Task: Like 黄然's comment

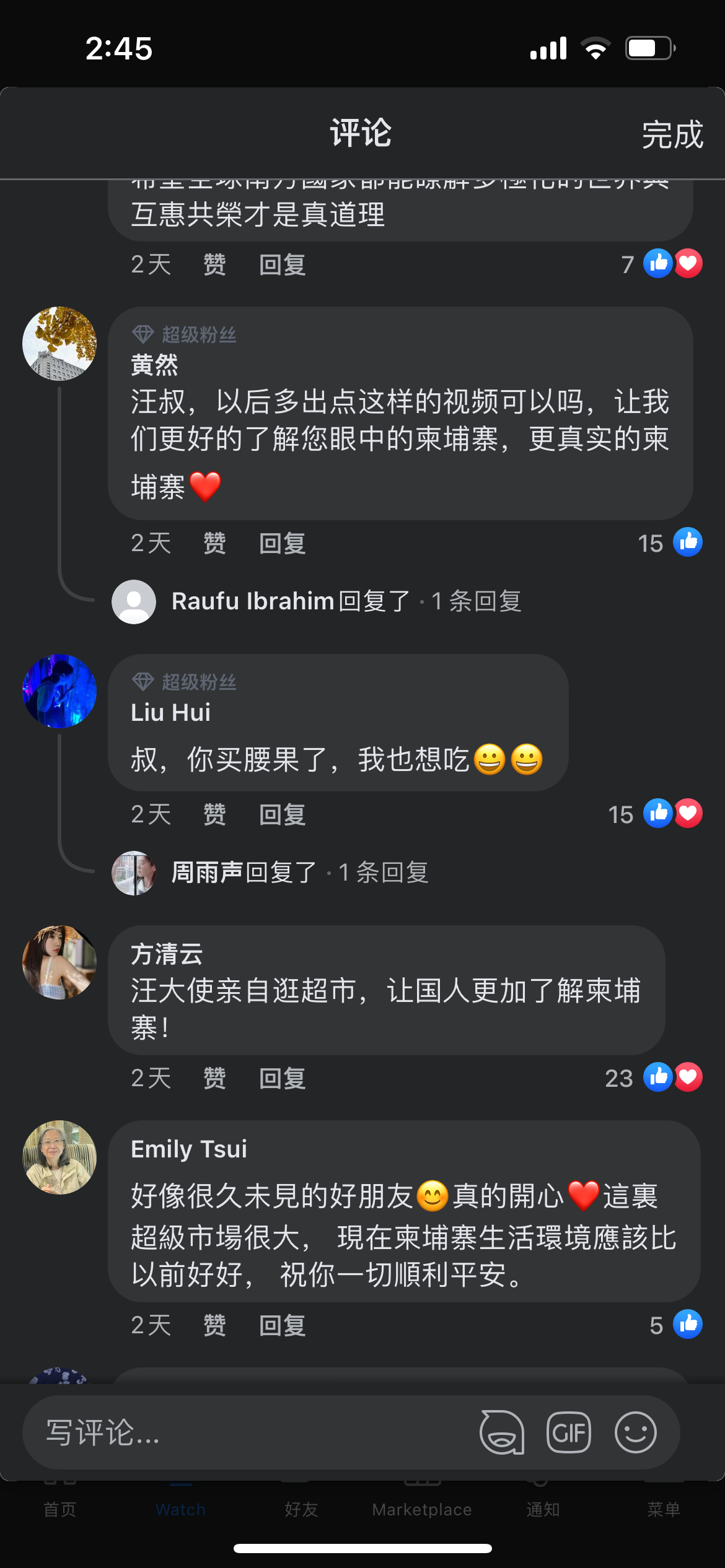Action: pos(214,543)
